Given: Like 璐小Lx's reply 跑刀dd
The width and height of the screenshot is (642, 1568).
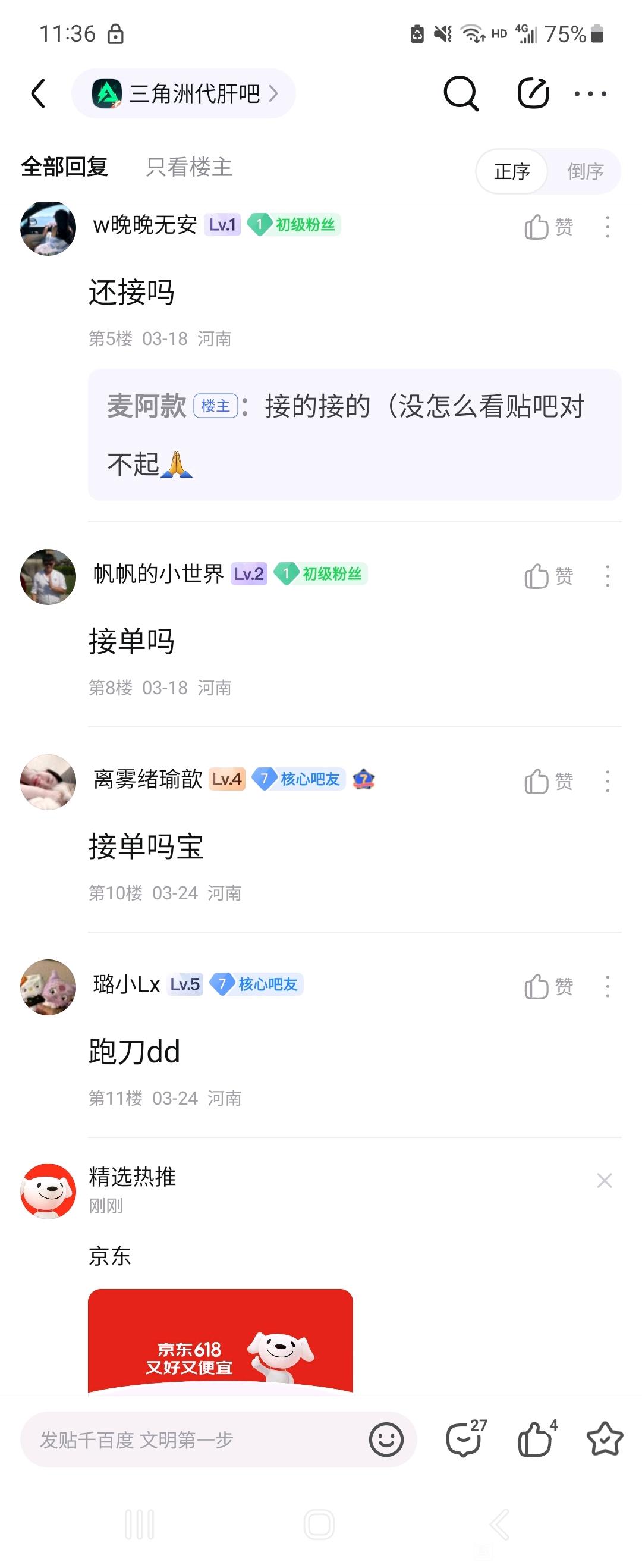Looking at the screenshot, I should (548, 986).
